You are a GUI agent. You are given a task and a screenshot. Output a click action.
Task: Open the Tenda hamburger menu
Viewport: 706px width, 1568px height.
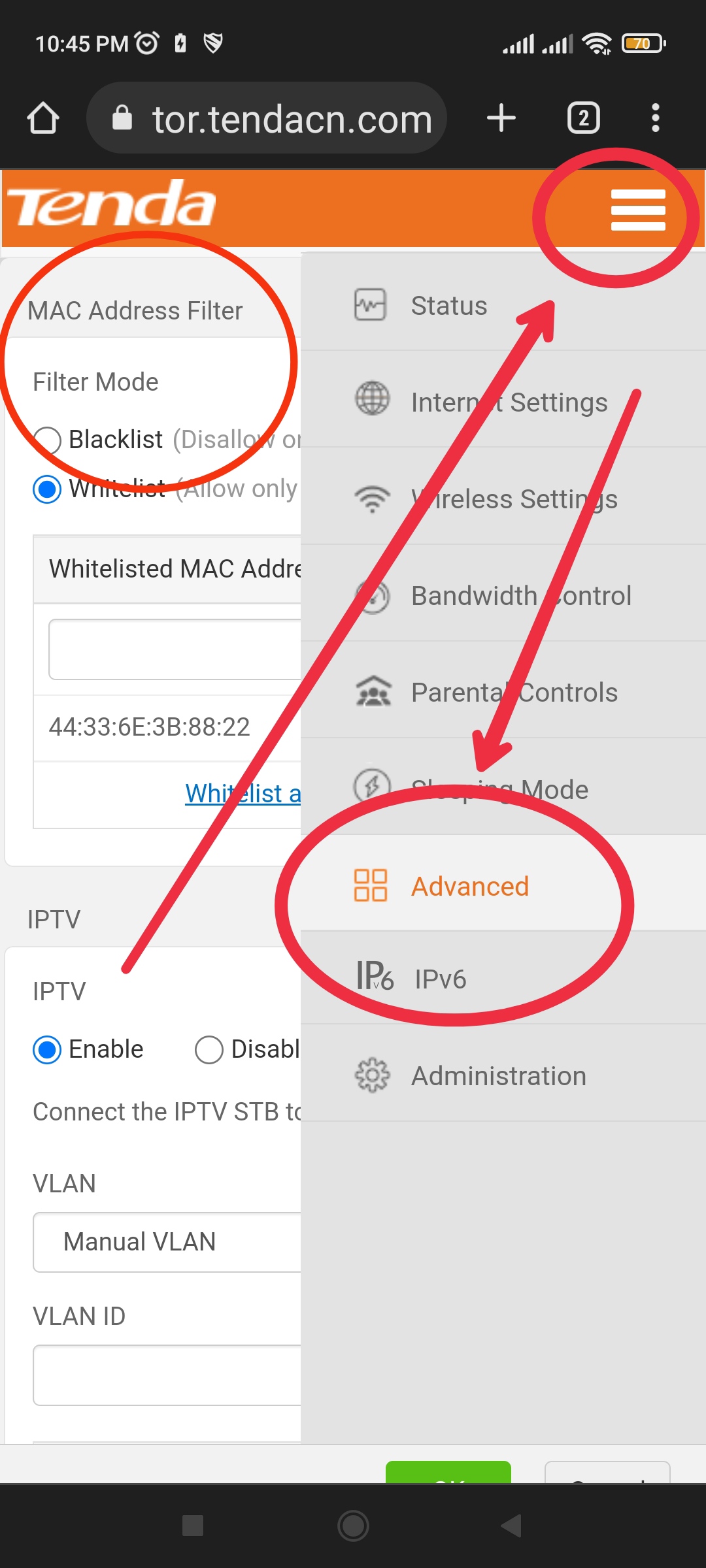click(637, 210)
